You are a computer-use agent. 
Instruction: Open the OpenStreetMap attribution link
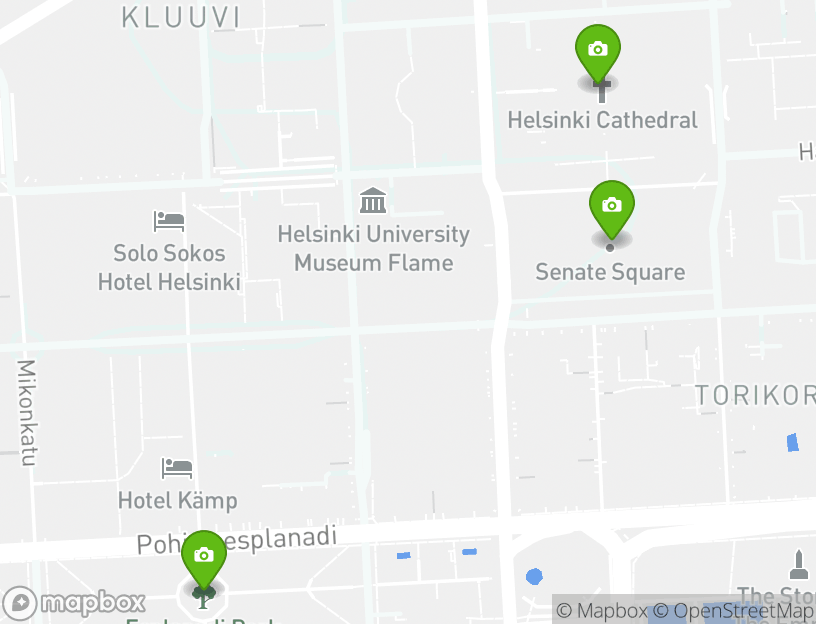click(742, 610)
